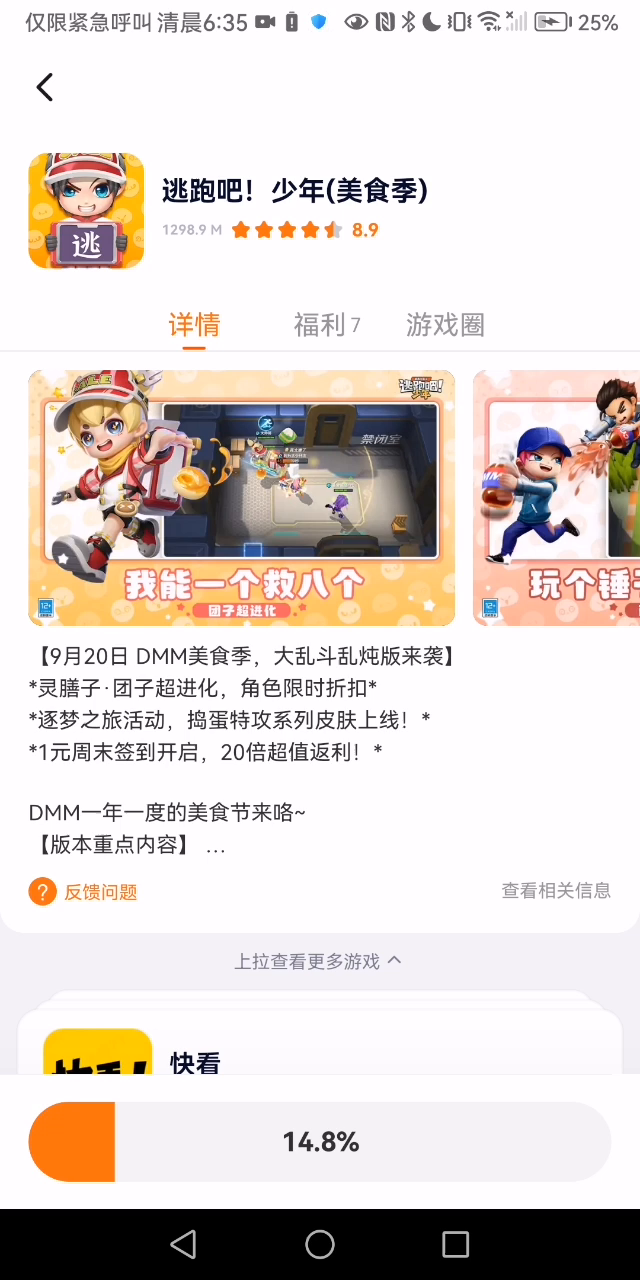Screen dimensions: 640x1280
Task: Open recent apps from navigation bar
Action: 455,1244
